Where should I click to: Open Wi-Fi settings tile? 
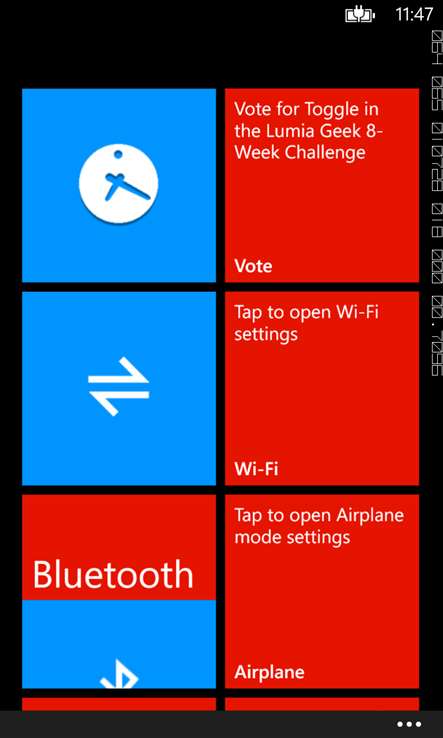pos(322,388)
